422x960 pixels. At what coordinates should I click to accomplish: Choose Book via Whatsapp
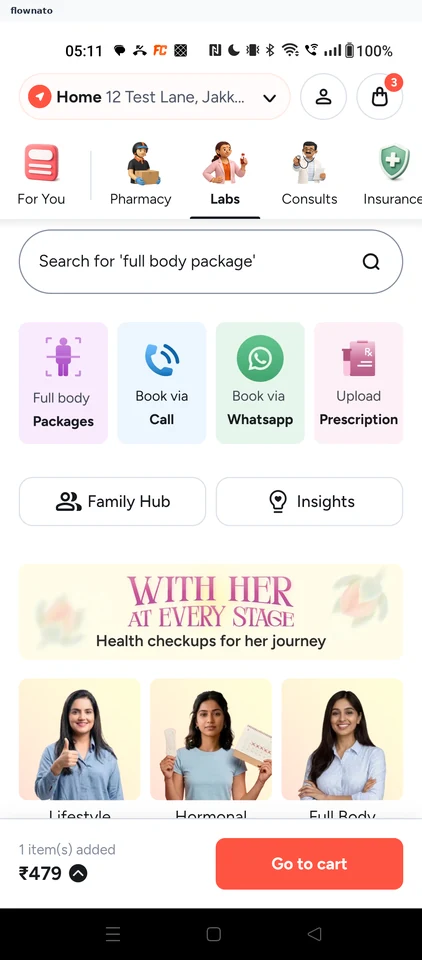coord(260,383)
